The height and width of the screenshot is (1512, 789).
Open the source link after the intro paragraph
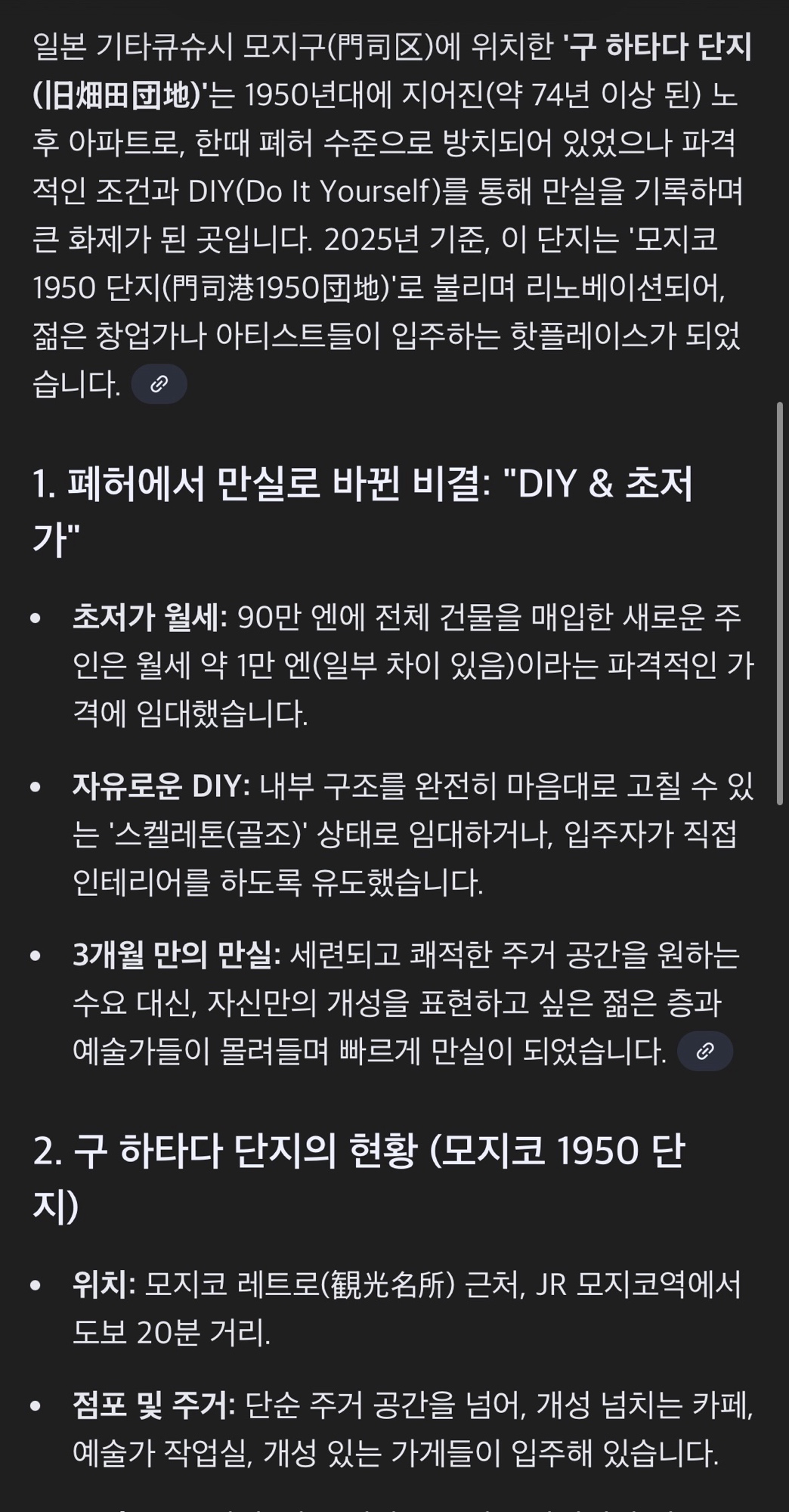[x=159, y=384]
